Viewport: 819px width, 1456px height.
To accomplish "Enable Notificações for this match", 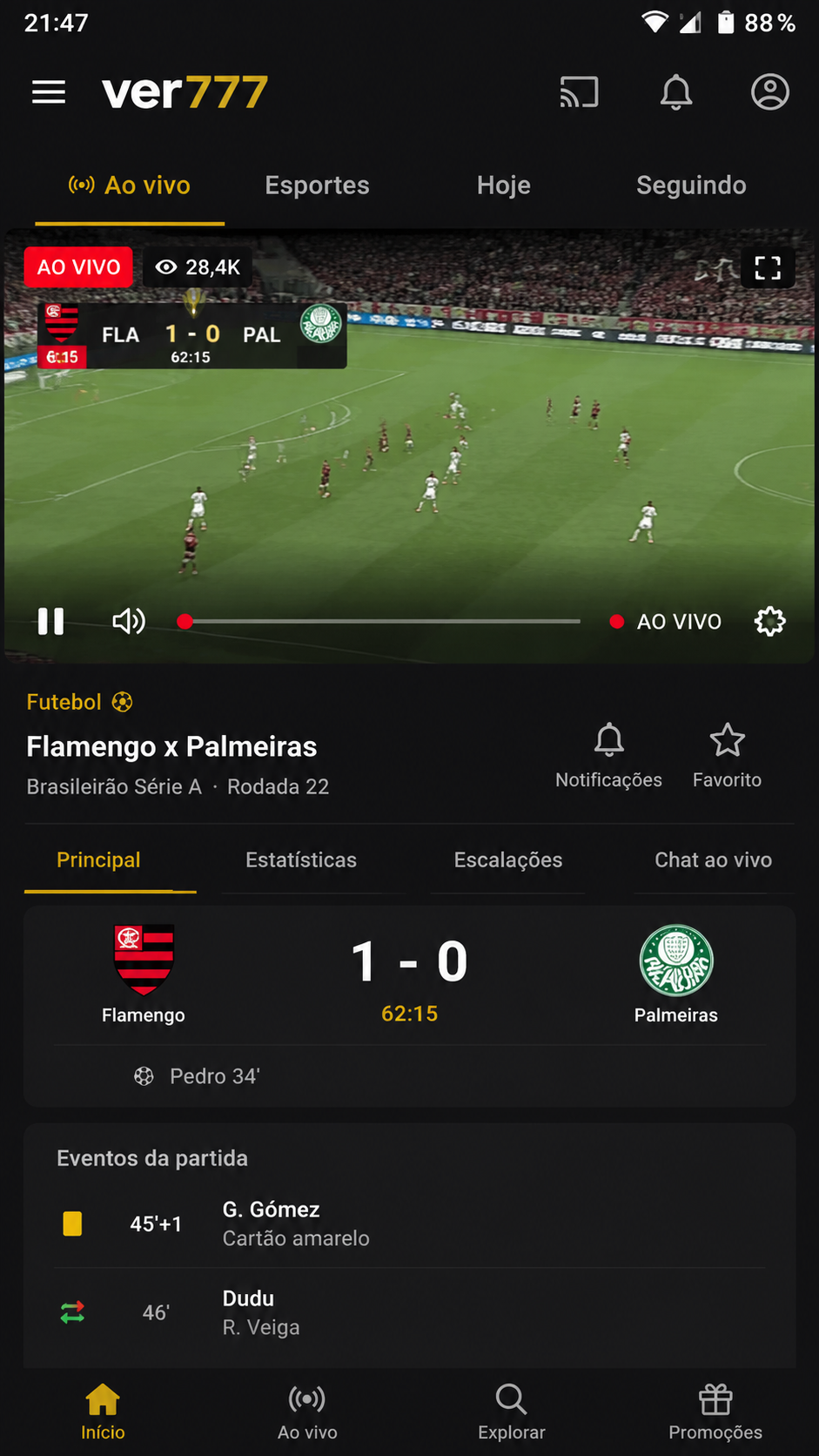I will pos(608,756).
